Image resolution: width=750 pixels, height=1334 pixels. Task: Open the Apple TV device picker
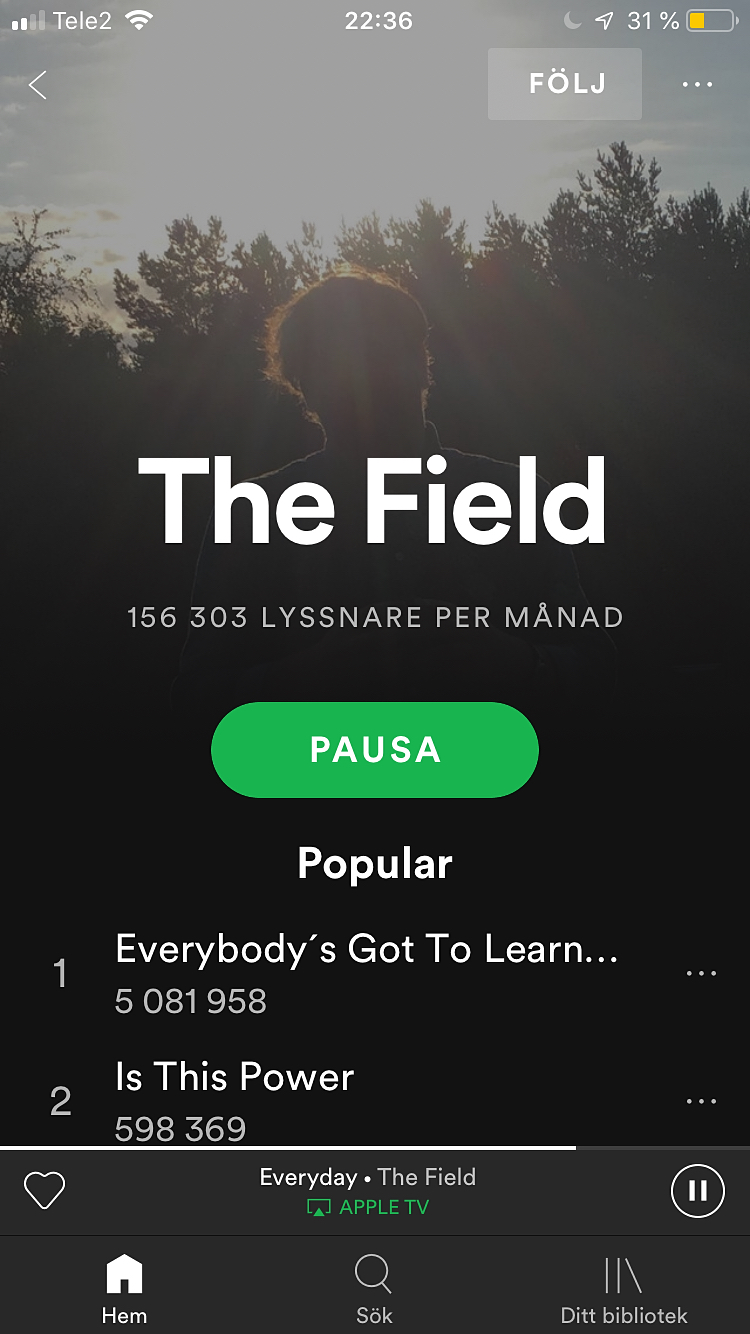click(368, 1208)
